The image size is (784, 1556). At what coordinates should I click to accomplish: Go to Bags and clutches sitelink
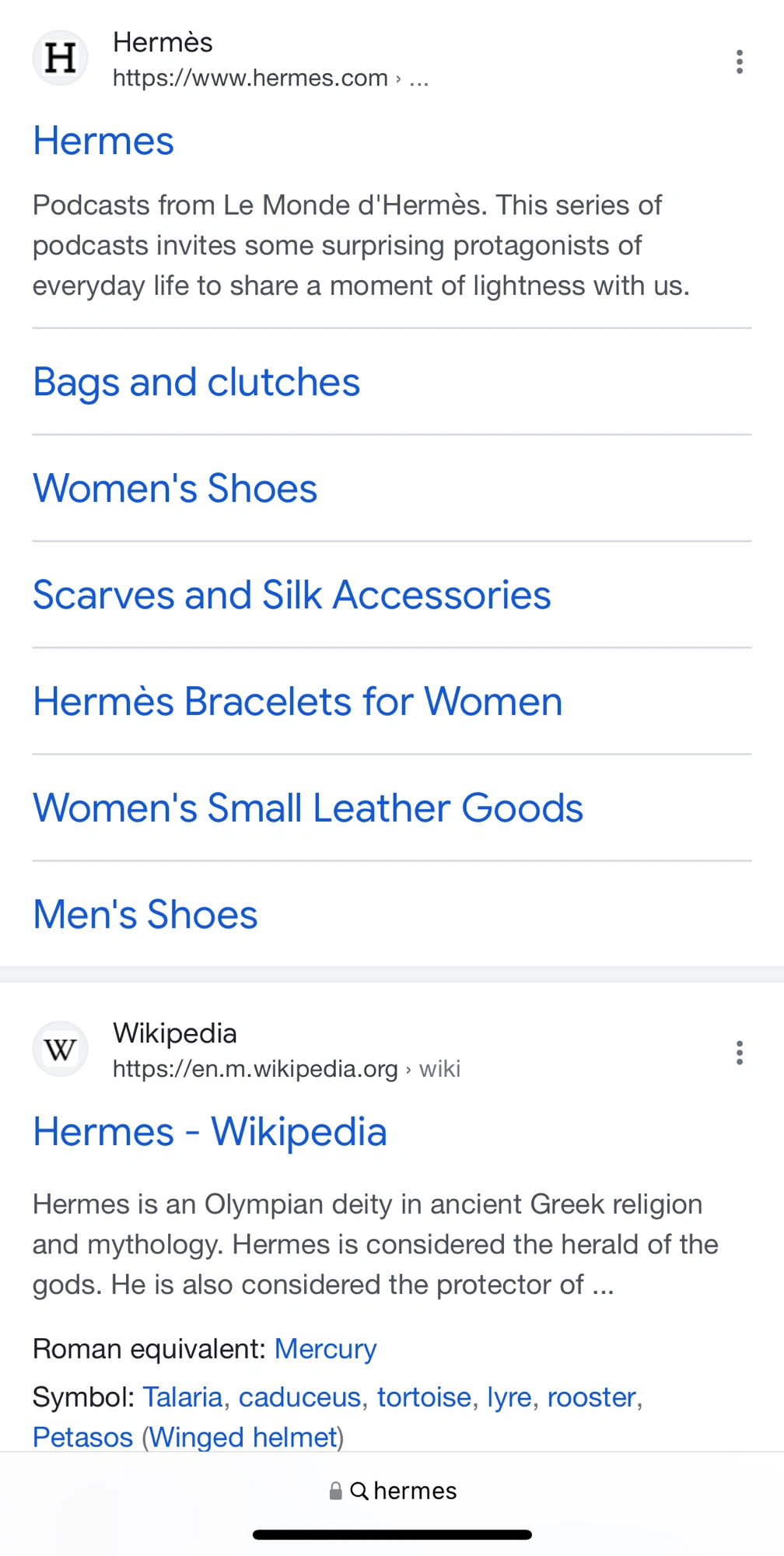tap(196, 382)
